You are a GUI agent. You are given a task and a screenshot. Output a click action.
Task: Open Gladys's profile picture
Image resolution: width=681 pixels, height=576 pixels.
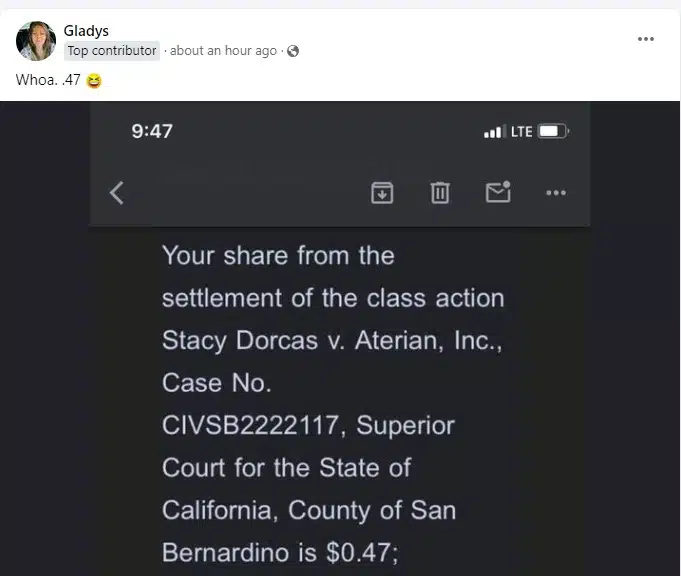[36, 41]
